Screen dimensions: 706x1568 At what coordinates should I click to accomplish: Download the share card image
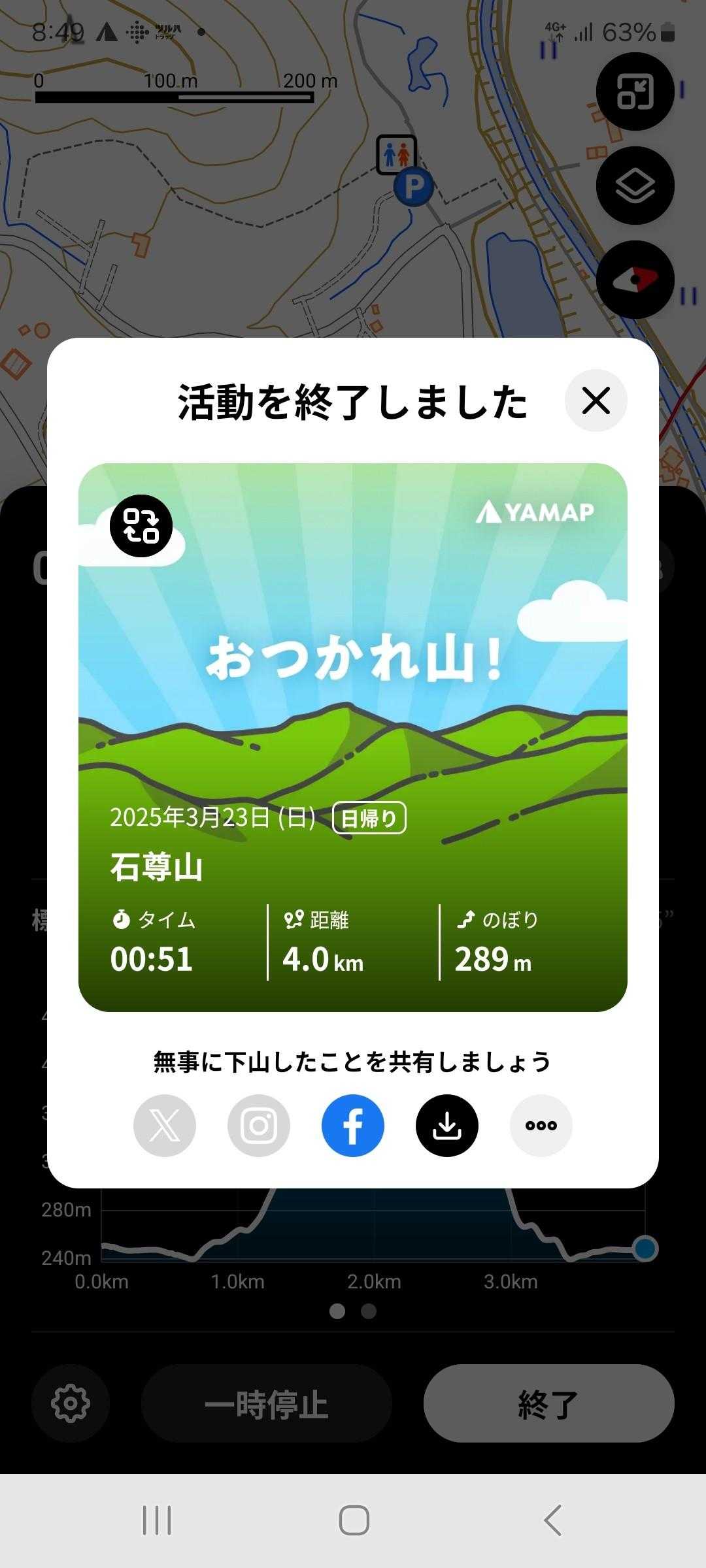pyautogui.click(x=447, y=1125)
